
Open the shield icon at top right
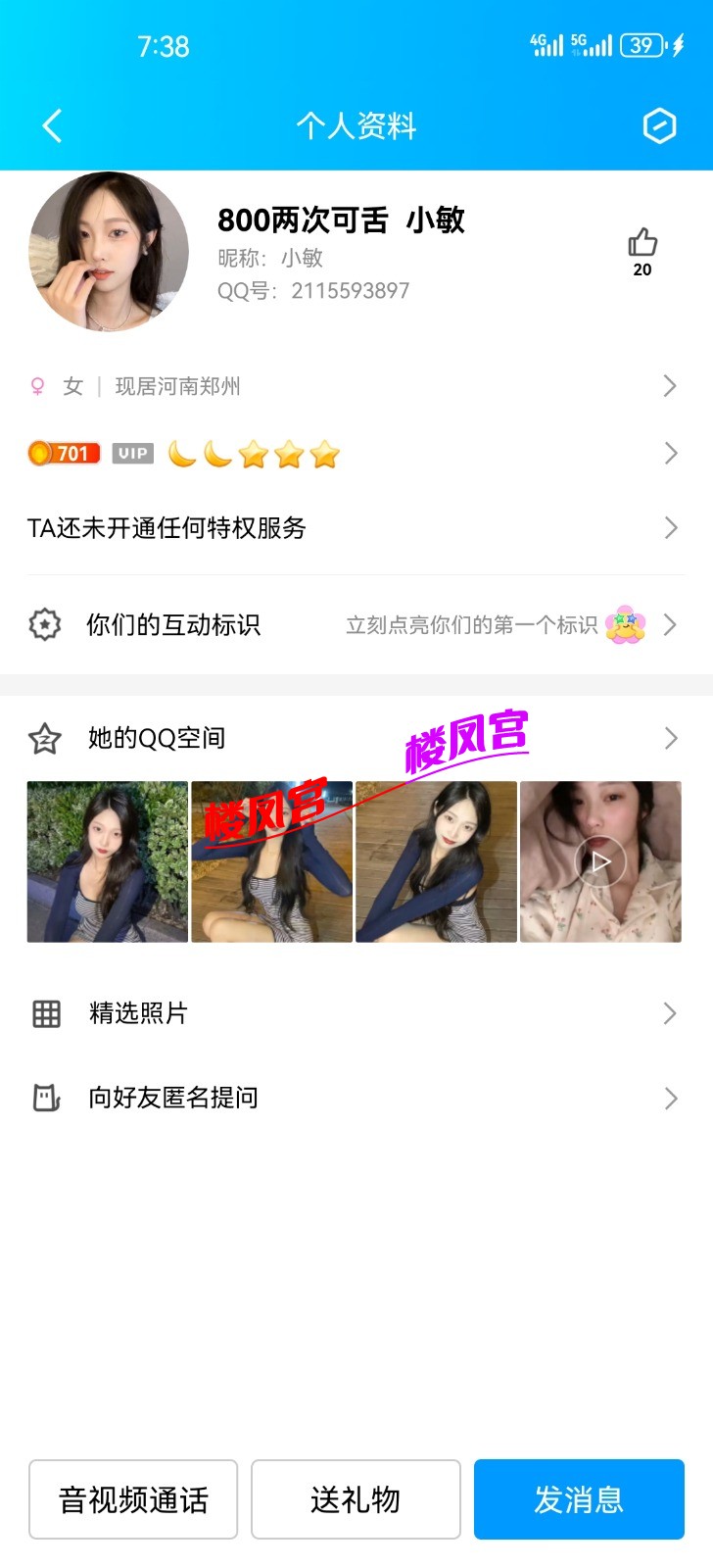659,125
